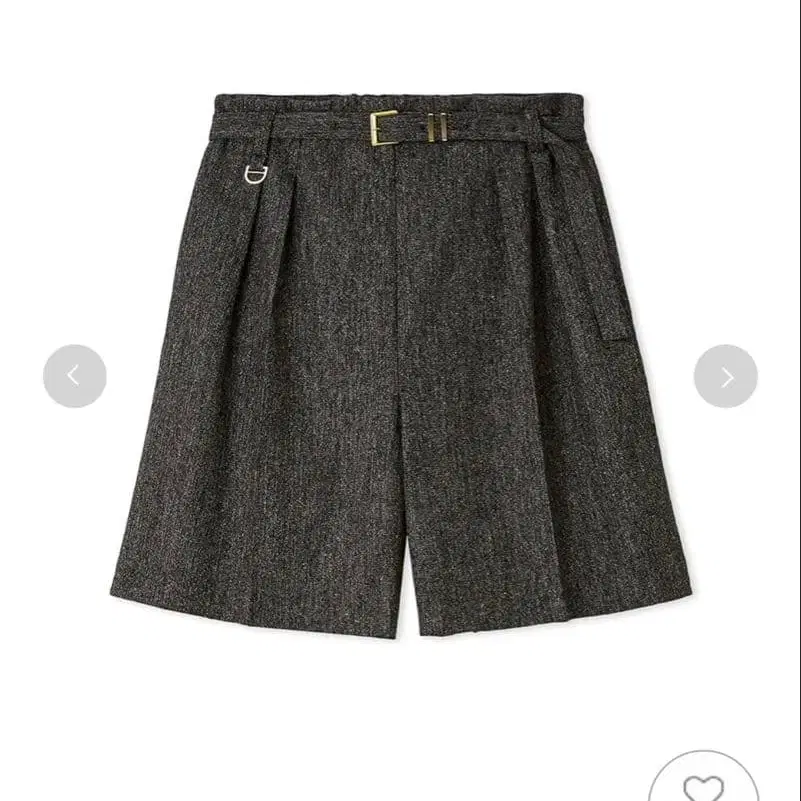Image resolution: width=801 pixels, height=801 pixels.
Task: Show the next product image
Action: point(725,376)
